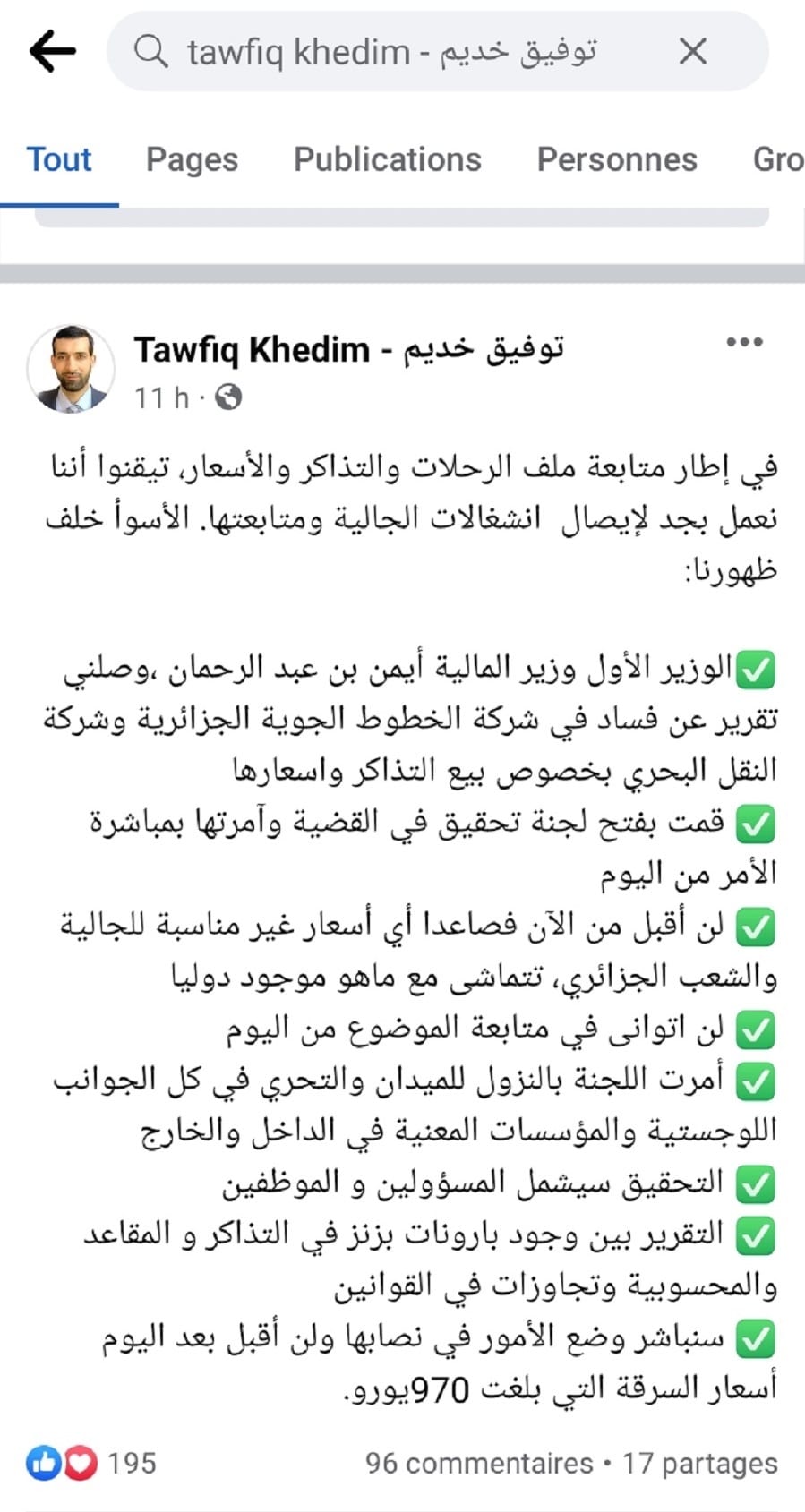The height and width of the screenshot is (1512, 805).
Task: Switch to the Pages tab
Action: pos(193,159)
